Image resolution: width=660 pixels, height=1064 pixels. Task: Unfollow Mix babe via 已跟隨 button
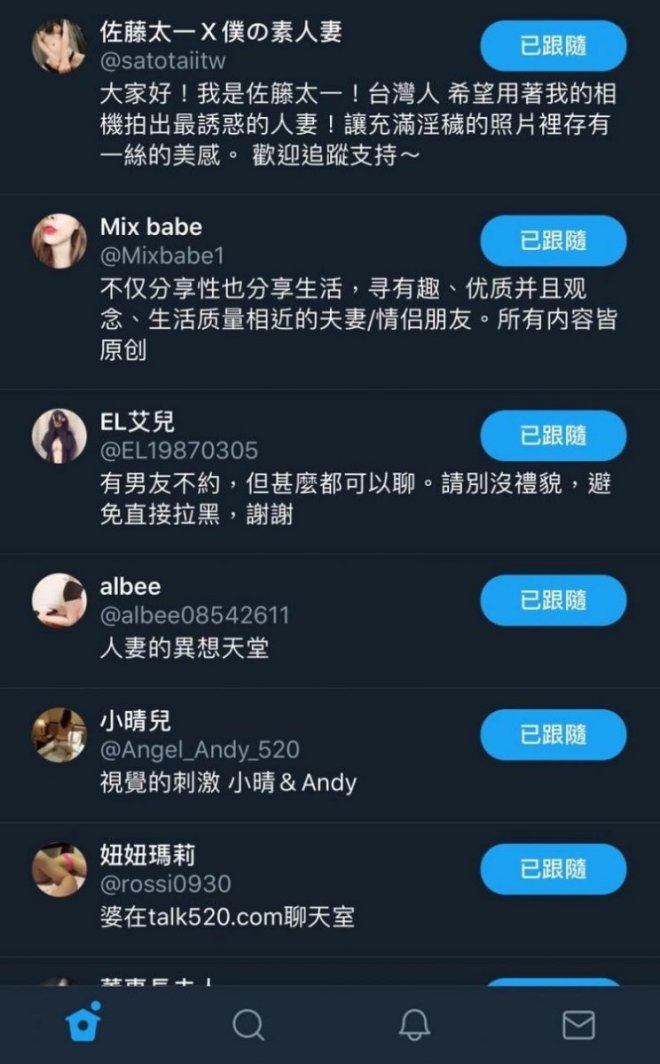[x=553, y=241]
